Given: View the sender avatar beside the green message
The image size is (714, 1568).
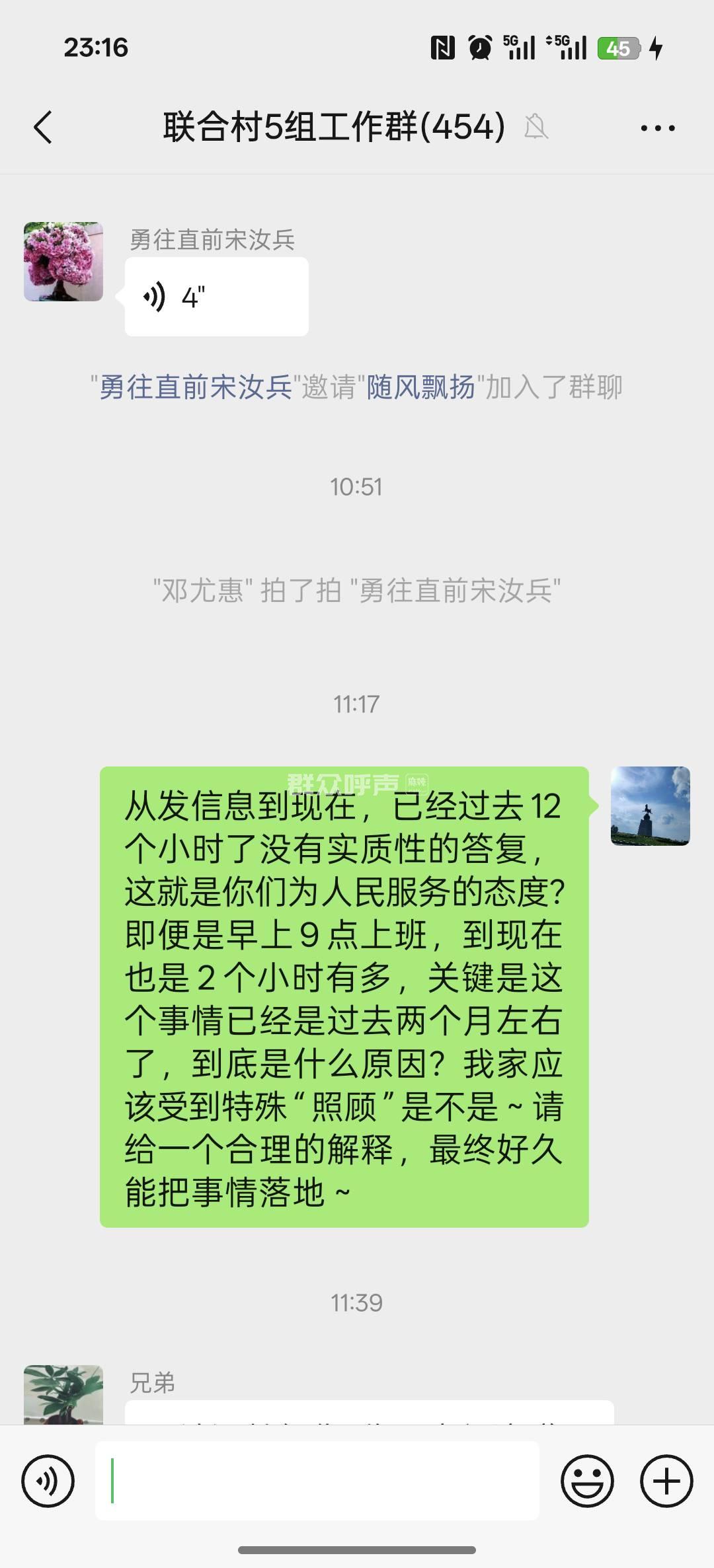Looking at the screenshot, I should click(x=650, y=806).
